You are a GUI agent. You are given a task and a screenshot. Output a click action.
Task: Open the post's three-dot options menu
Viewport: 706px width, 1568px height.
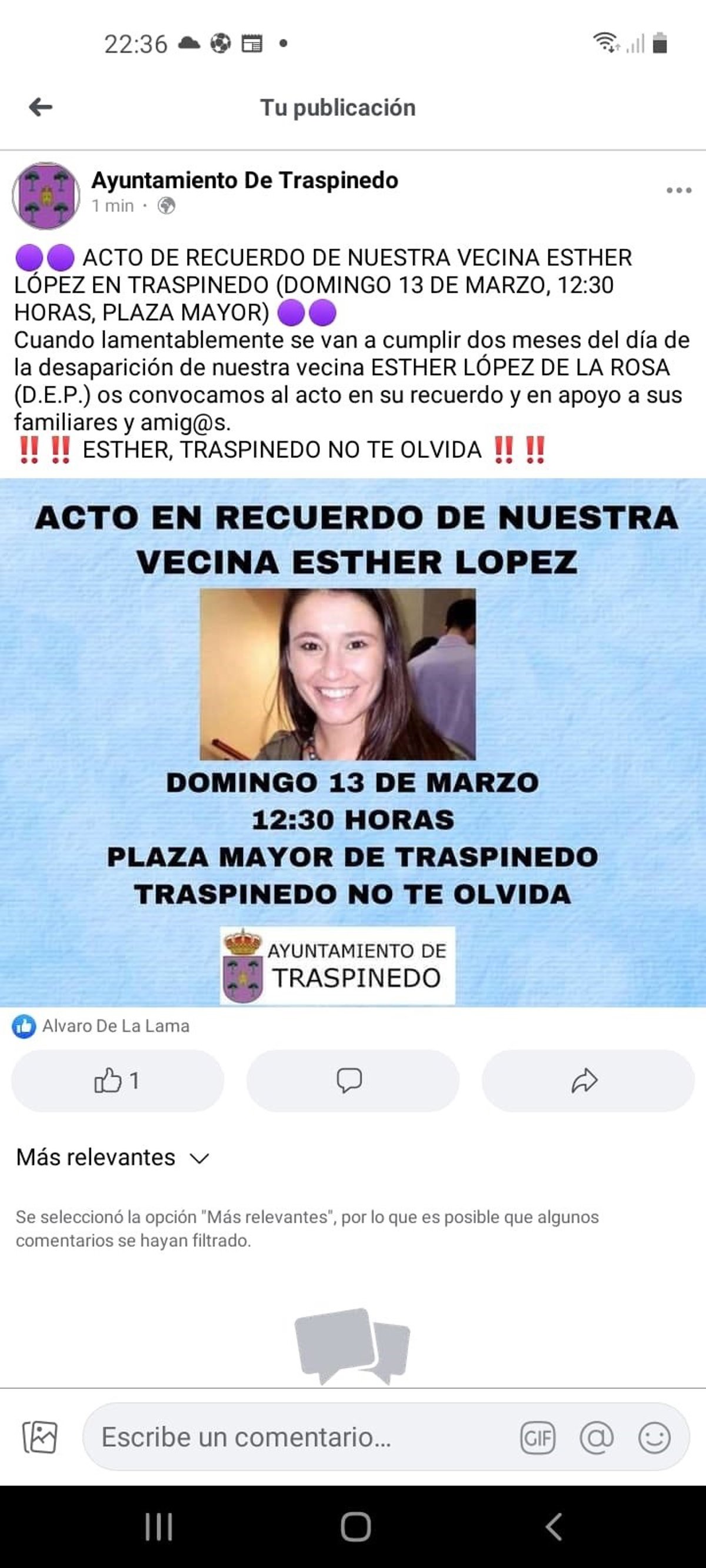click(x=678, y=190)
